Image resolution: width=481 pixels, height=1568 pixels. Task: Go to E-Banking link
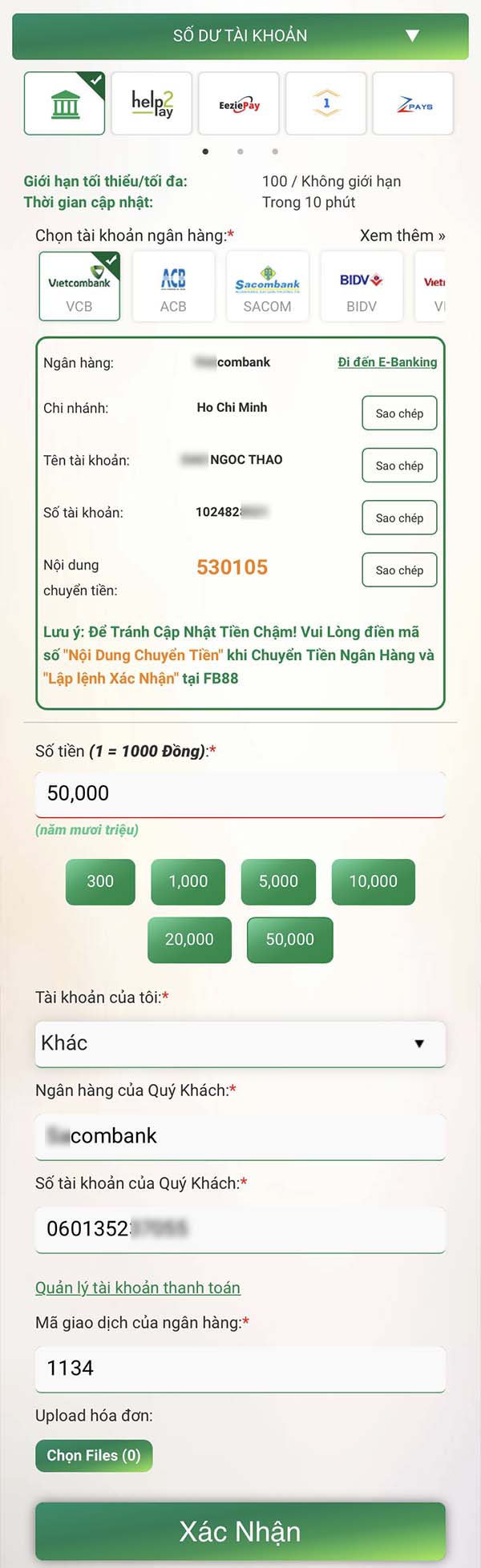(387, 362)
